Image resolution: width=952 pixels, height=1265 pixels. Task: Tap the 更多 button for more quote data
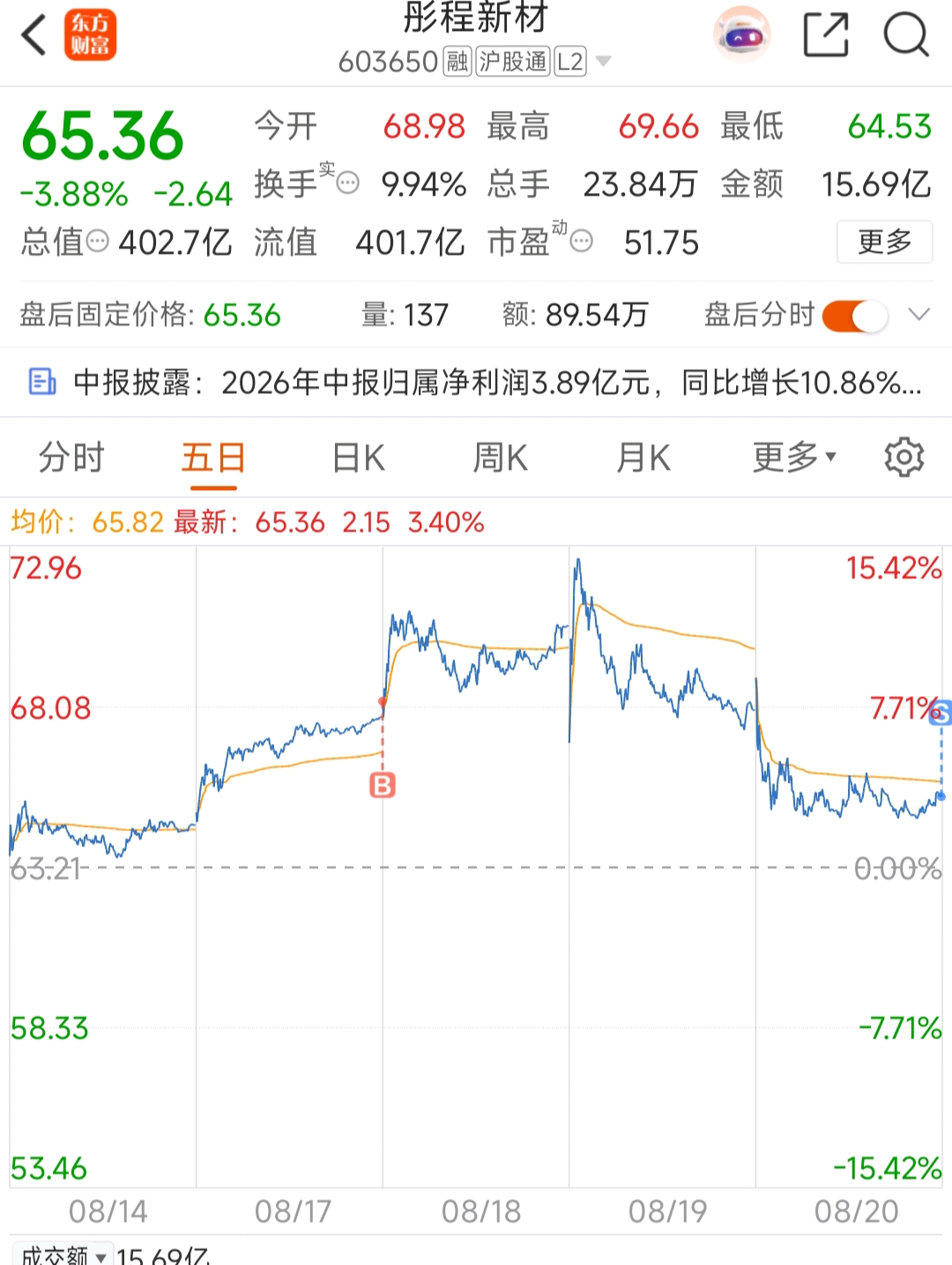884,242
